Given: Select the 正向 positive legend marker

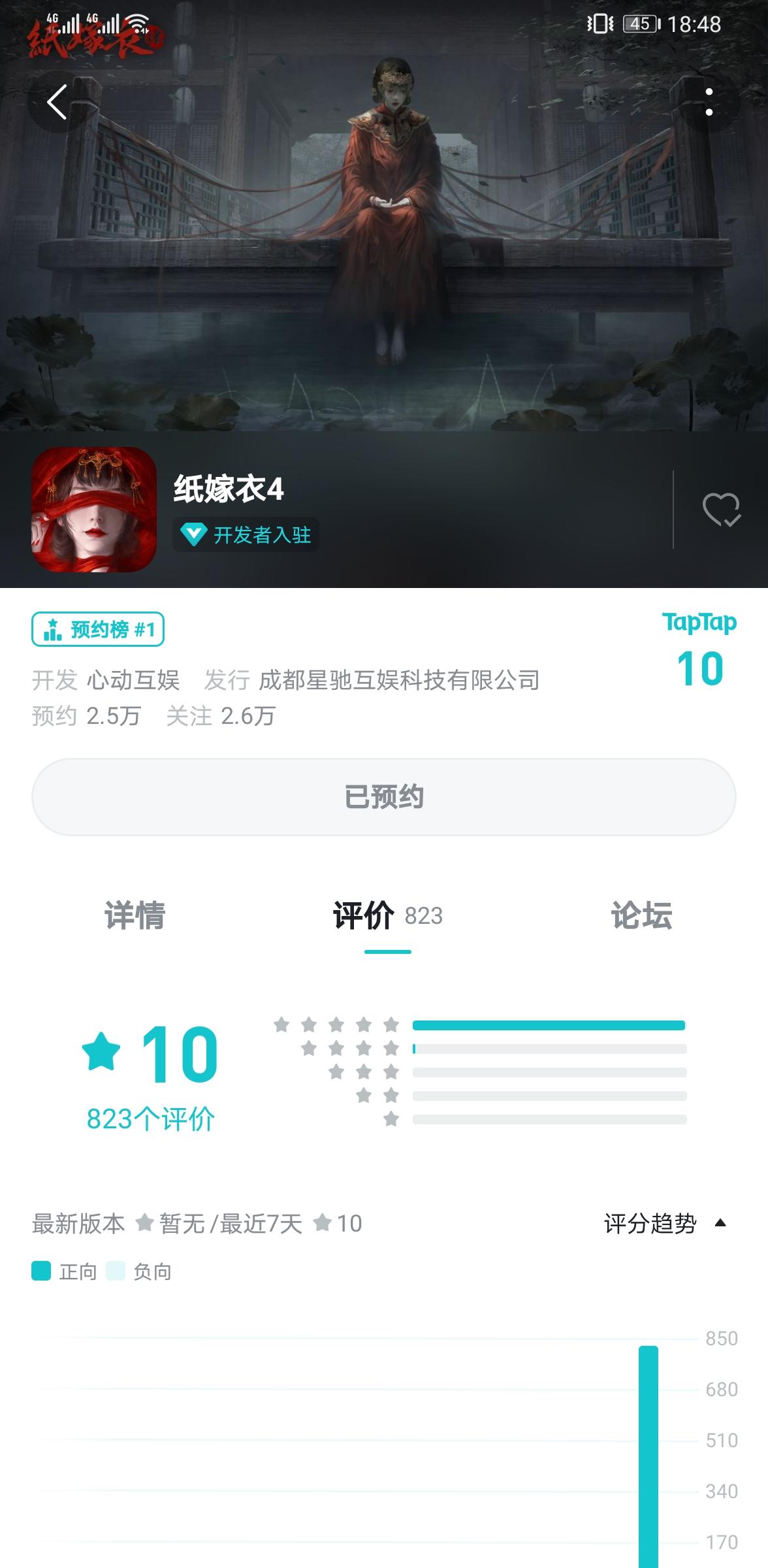Looking at the screenshot, I should [x=40, y=1271].
